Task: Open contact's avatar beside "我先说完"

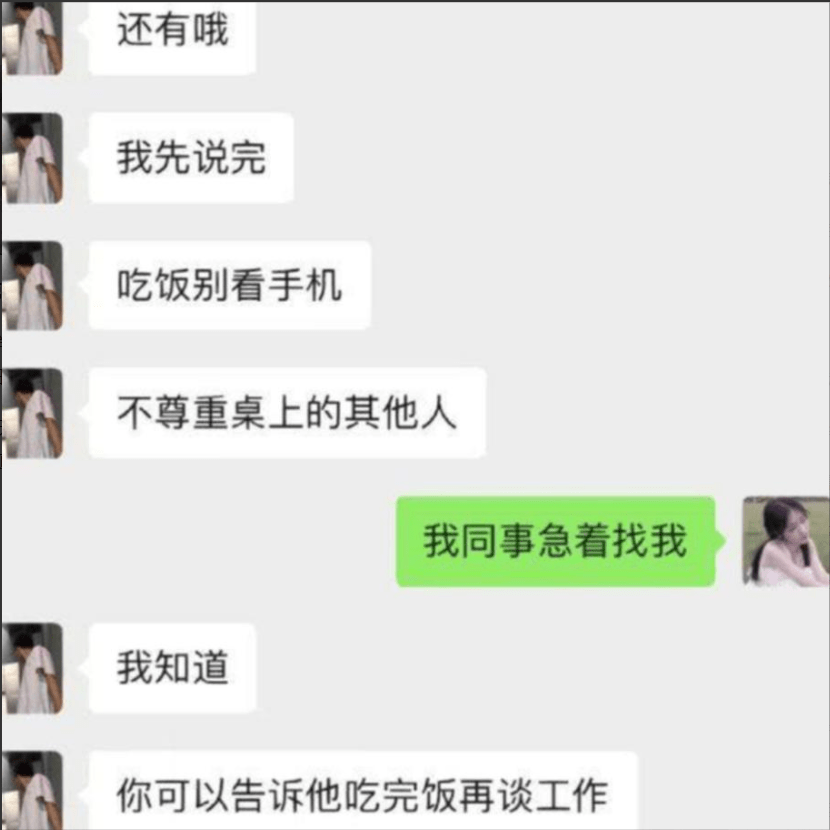Action: click(x=32, y=158)
